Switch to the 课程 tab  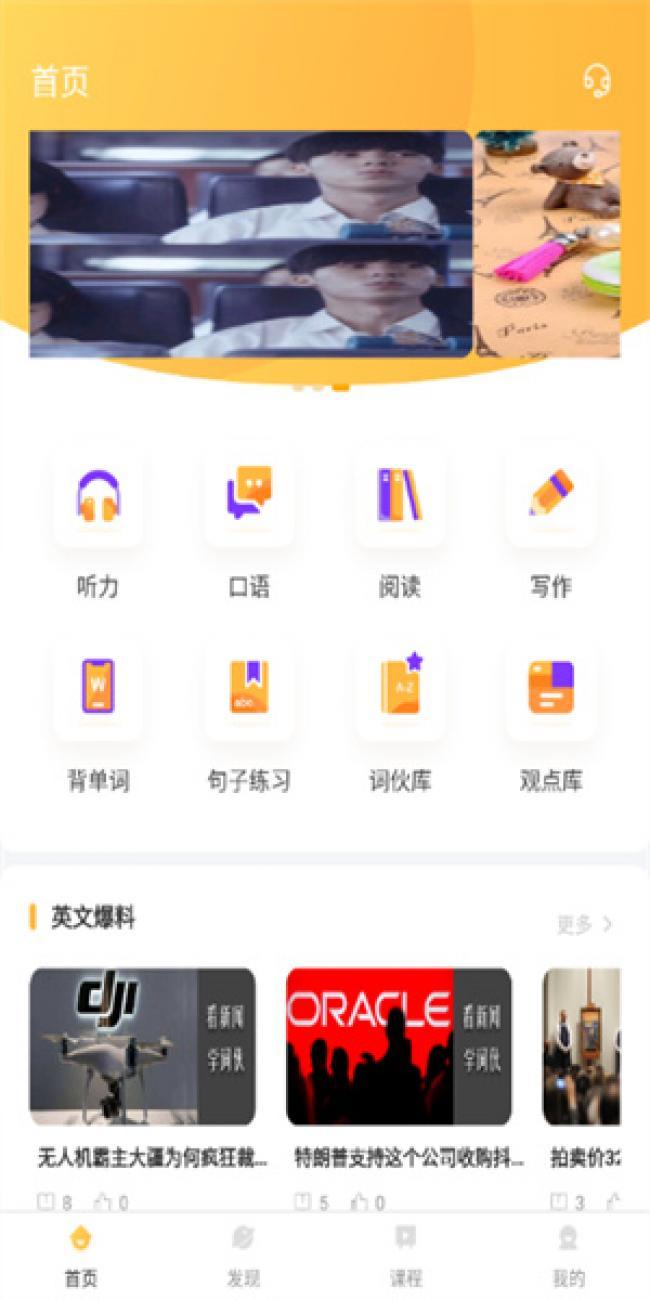(x=405, y=1255)
